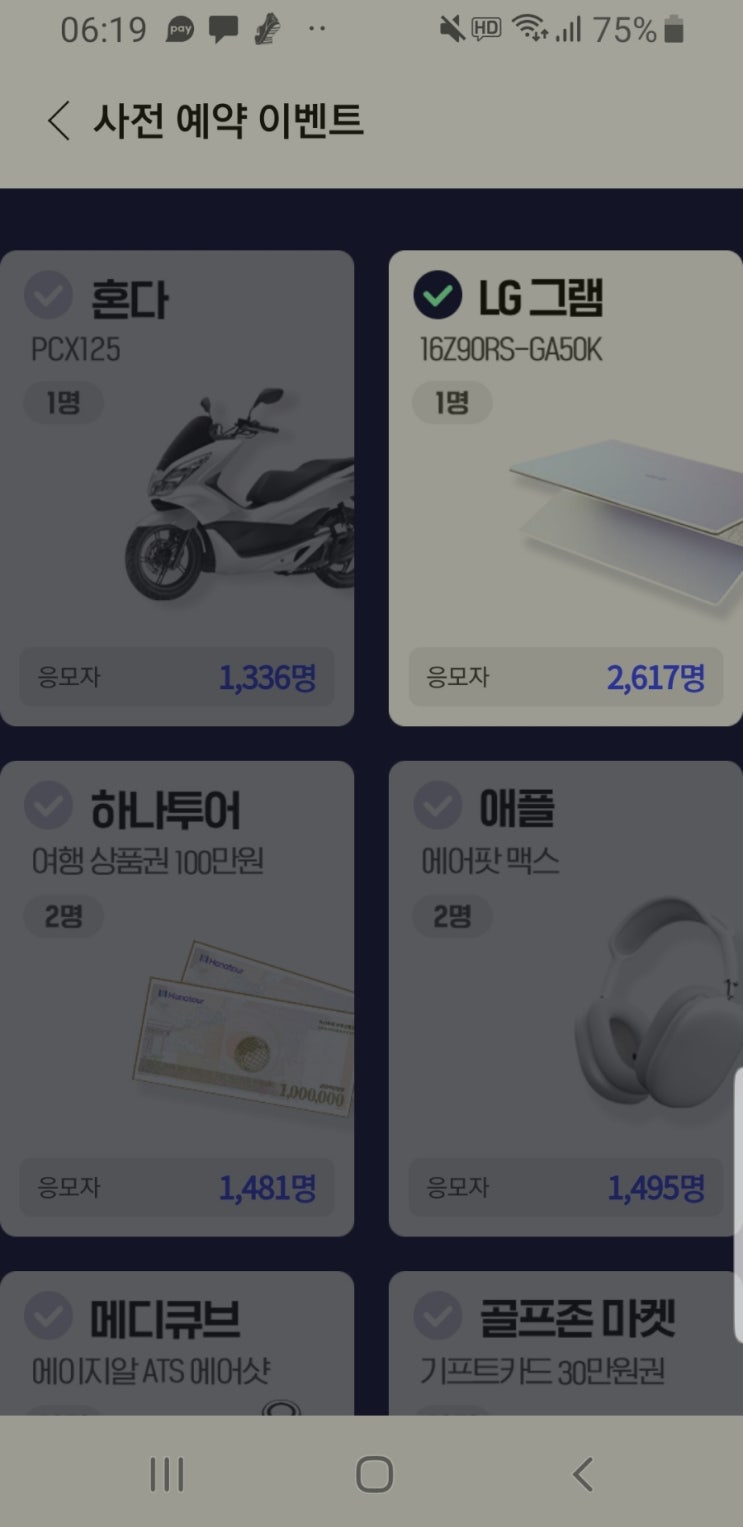743x1527 pixels.
Task: Tap the muted sound icon in the status bar
Action: click(452, 30)
